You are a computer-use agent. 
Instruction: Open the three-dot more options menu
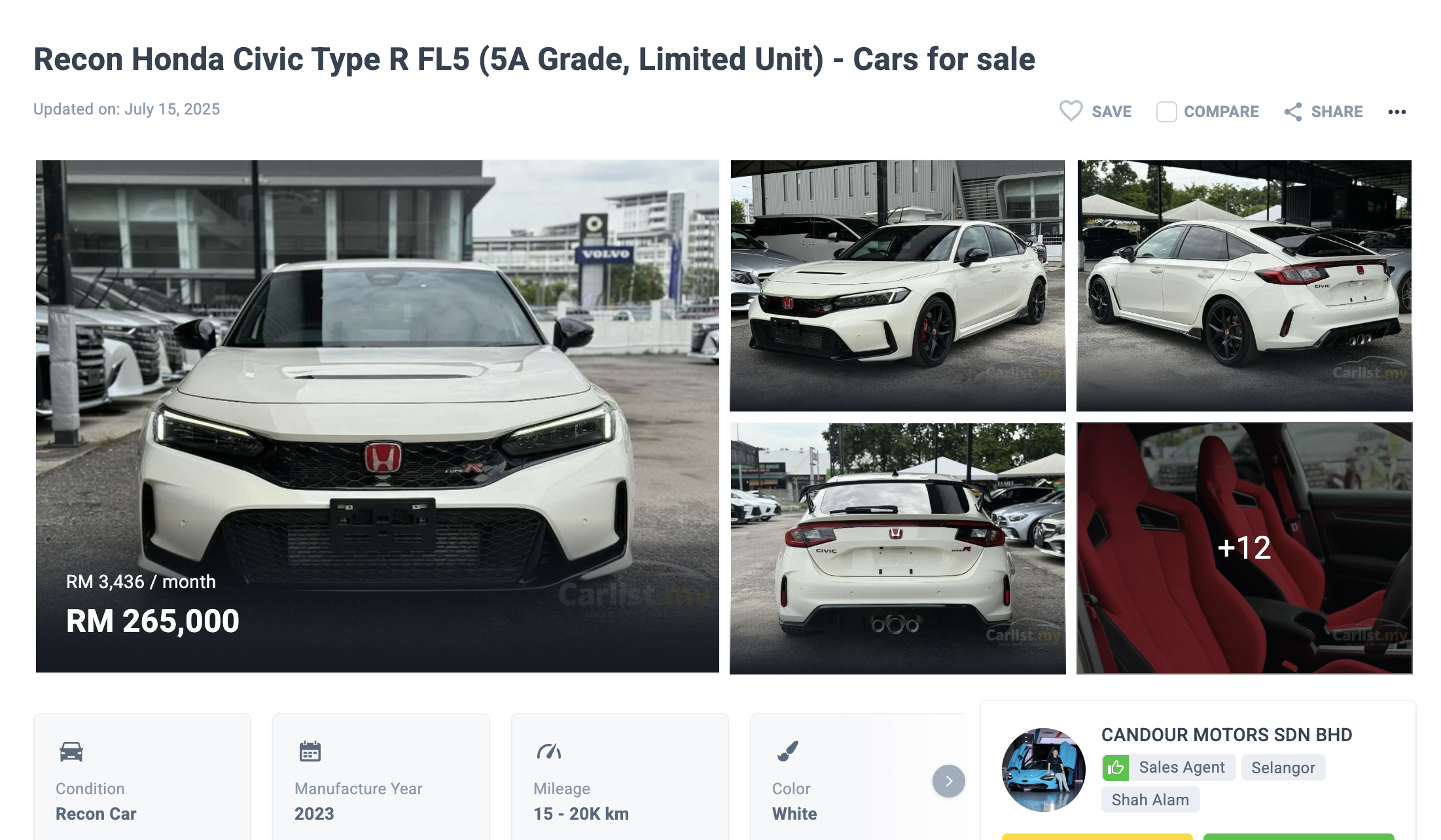(1397, 112)
